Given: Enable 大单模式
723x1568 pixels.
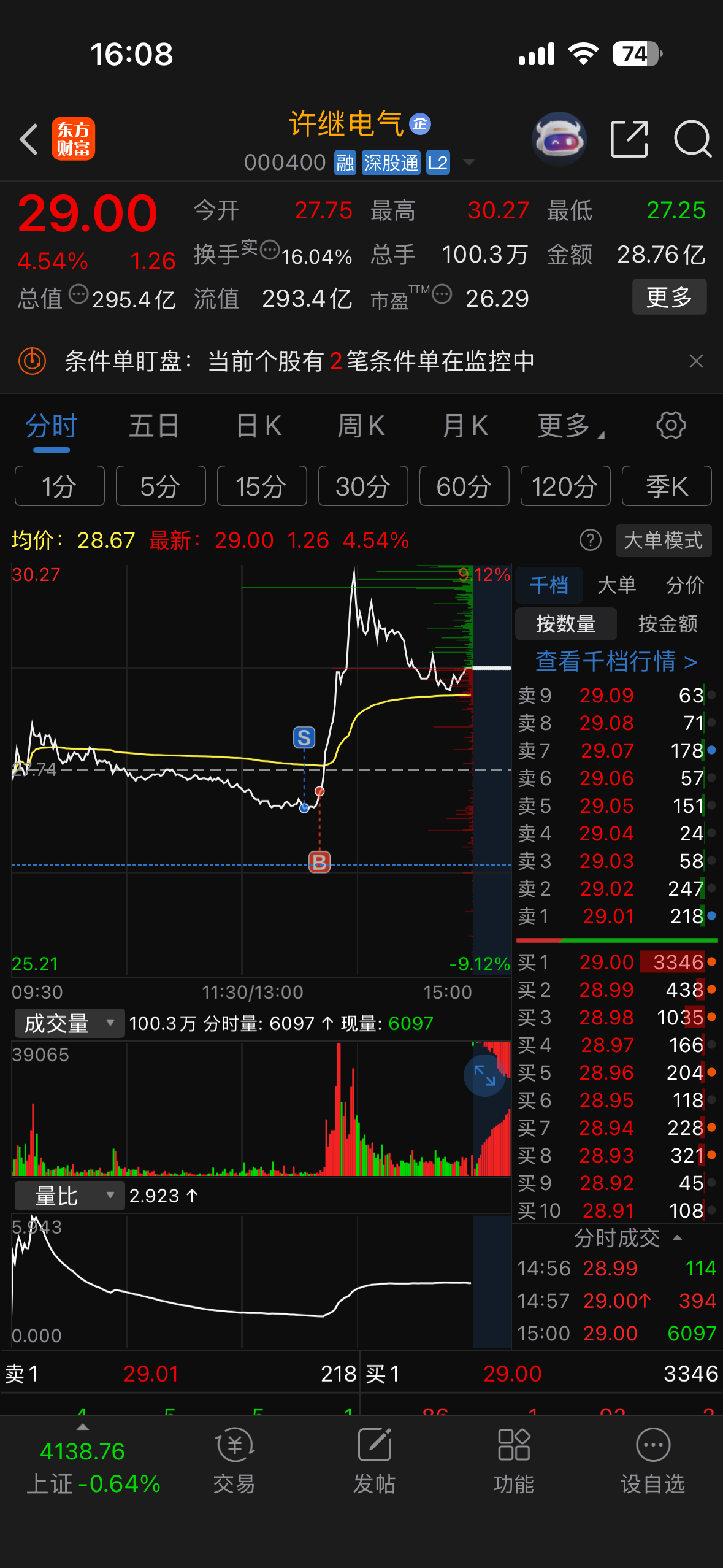Looking at the screenshot, I should click(x=664, y=540).
